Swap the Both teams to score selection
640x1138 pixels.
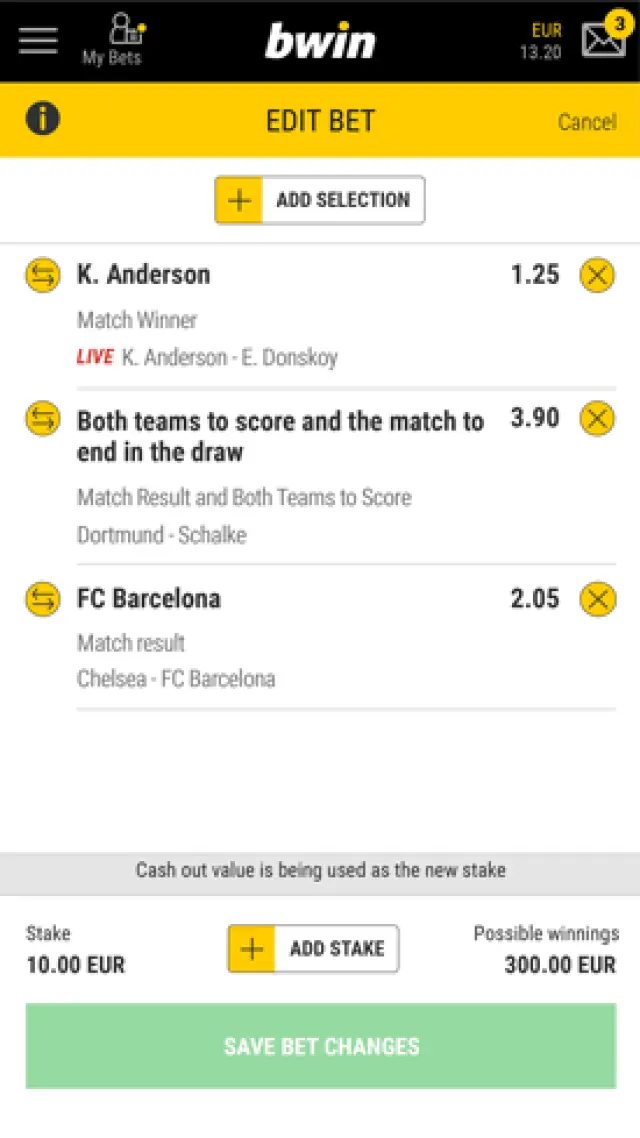point(43,419)
